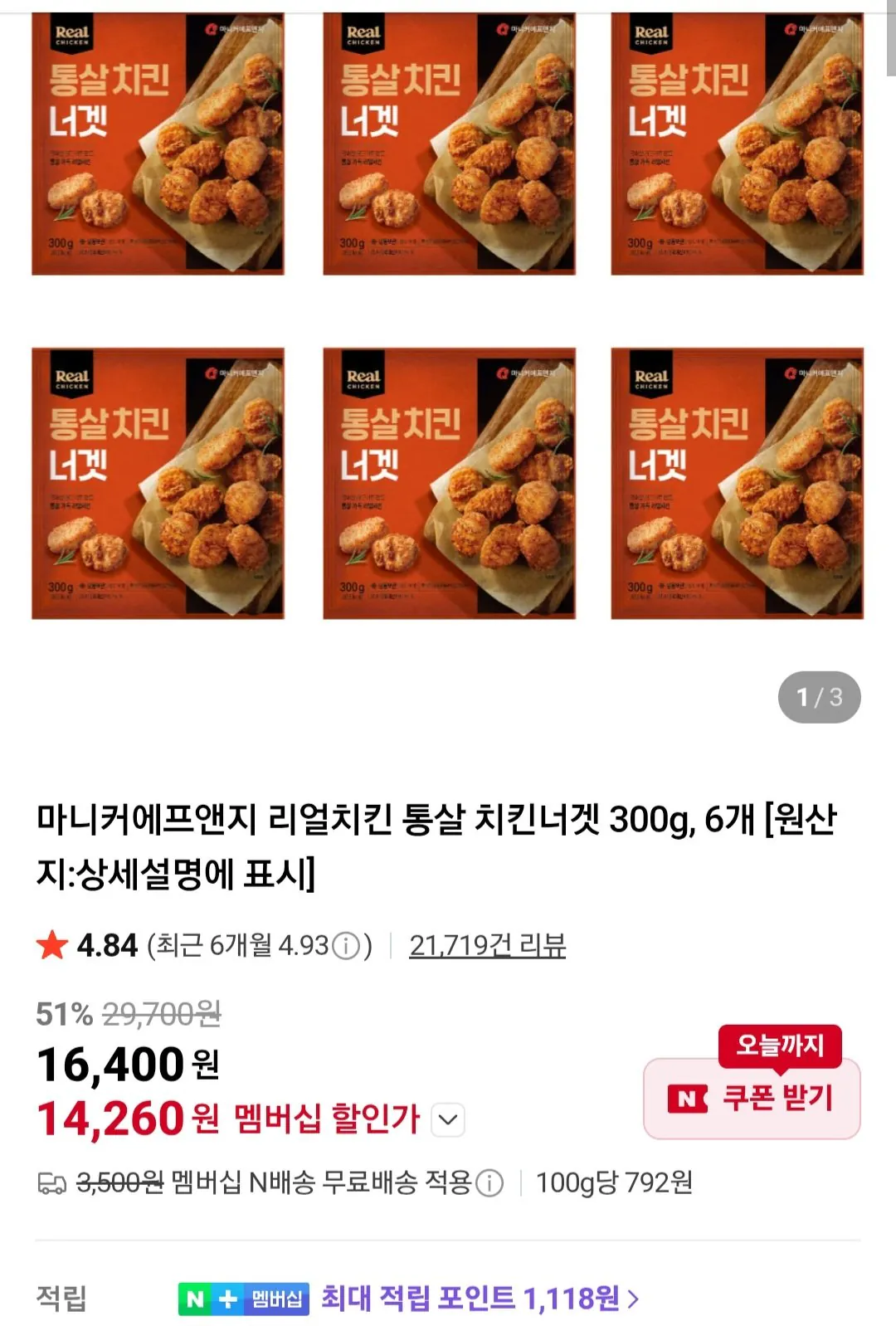This screenshot has height=1326, width=896.
Task: Click the 14,260원 멤버십 할인가 label
Action: pyautogui.click(x=232, y=1120)
